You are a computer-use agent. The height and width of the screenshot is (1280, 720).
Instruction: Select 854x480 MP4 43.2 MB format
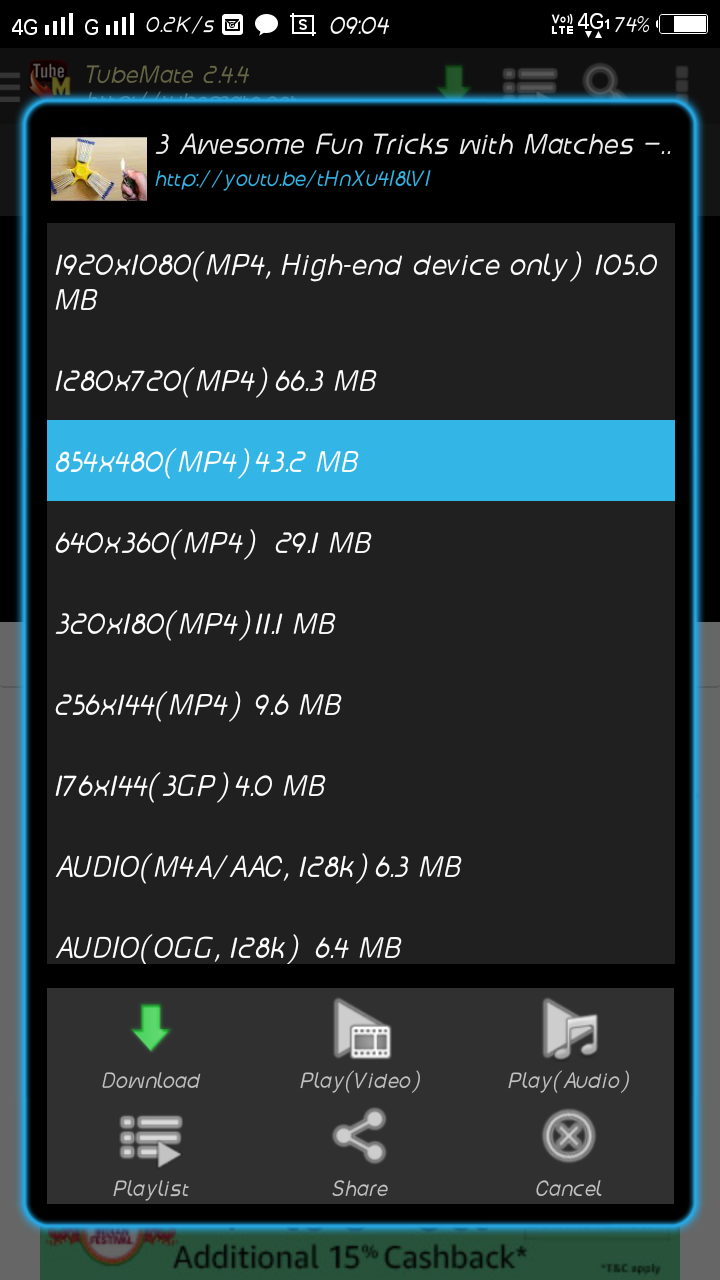[x=360, y=461]
